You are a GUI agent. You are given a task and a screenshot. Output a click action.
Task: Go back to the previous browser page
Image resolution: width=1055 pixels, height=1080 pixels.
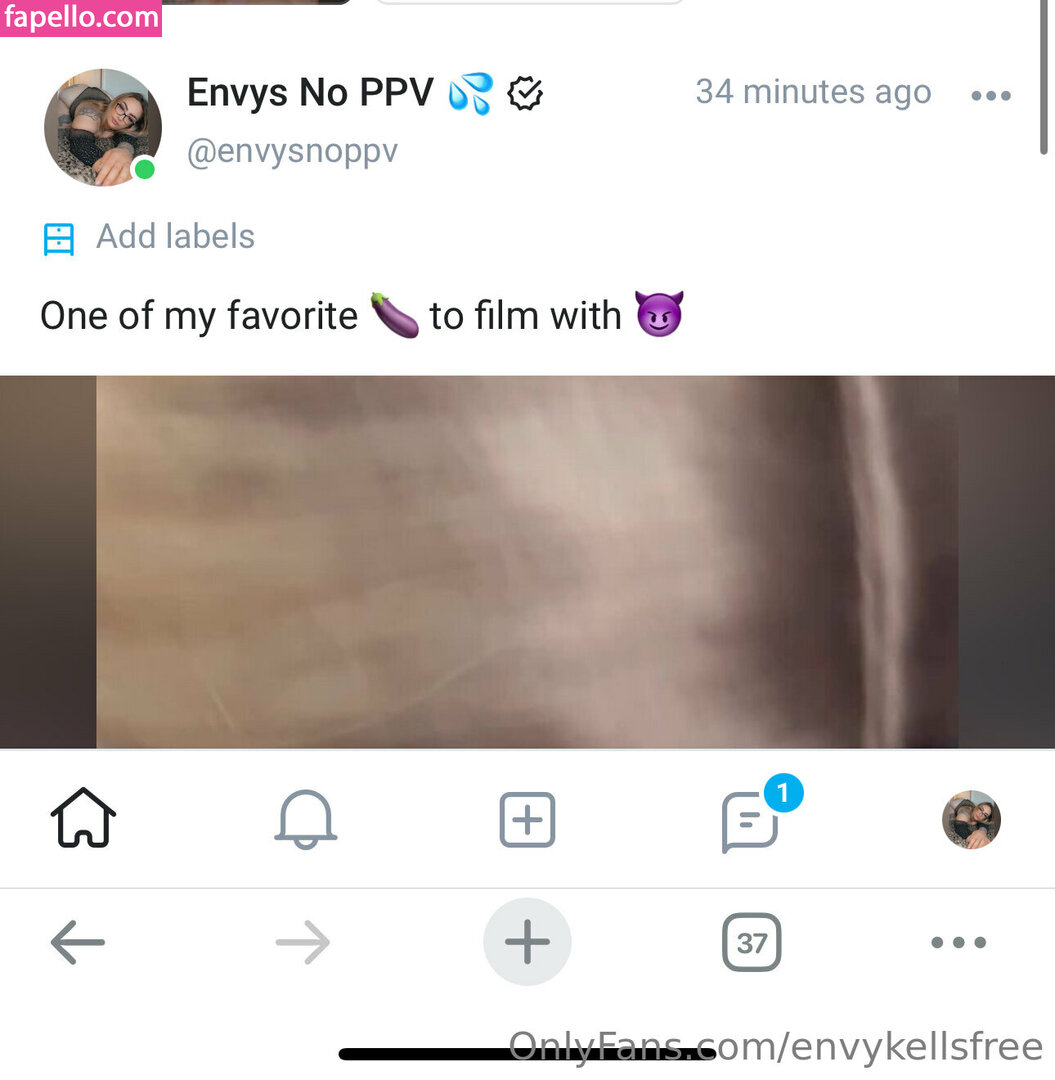coord(78,942)
